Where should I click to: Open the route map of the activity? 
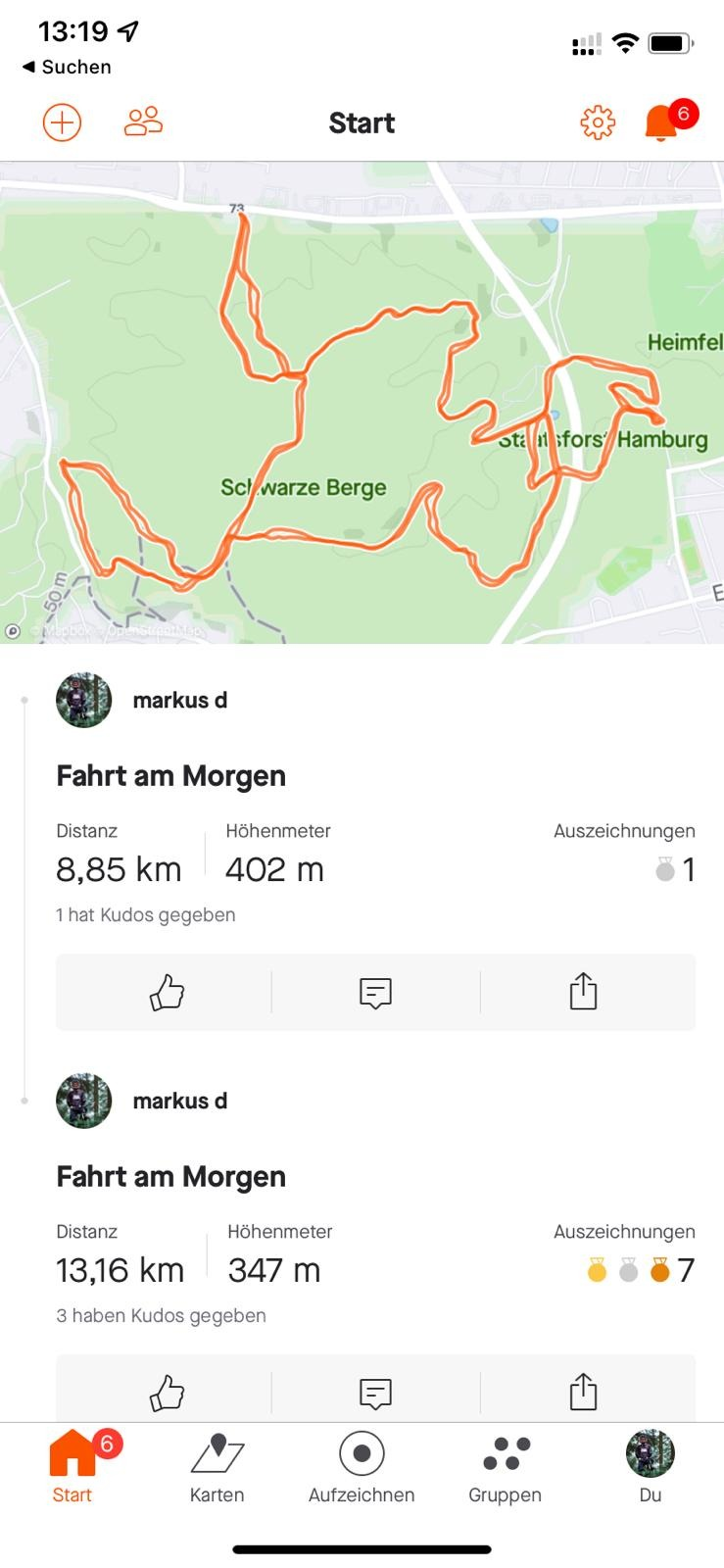[x=362, y=402]
